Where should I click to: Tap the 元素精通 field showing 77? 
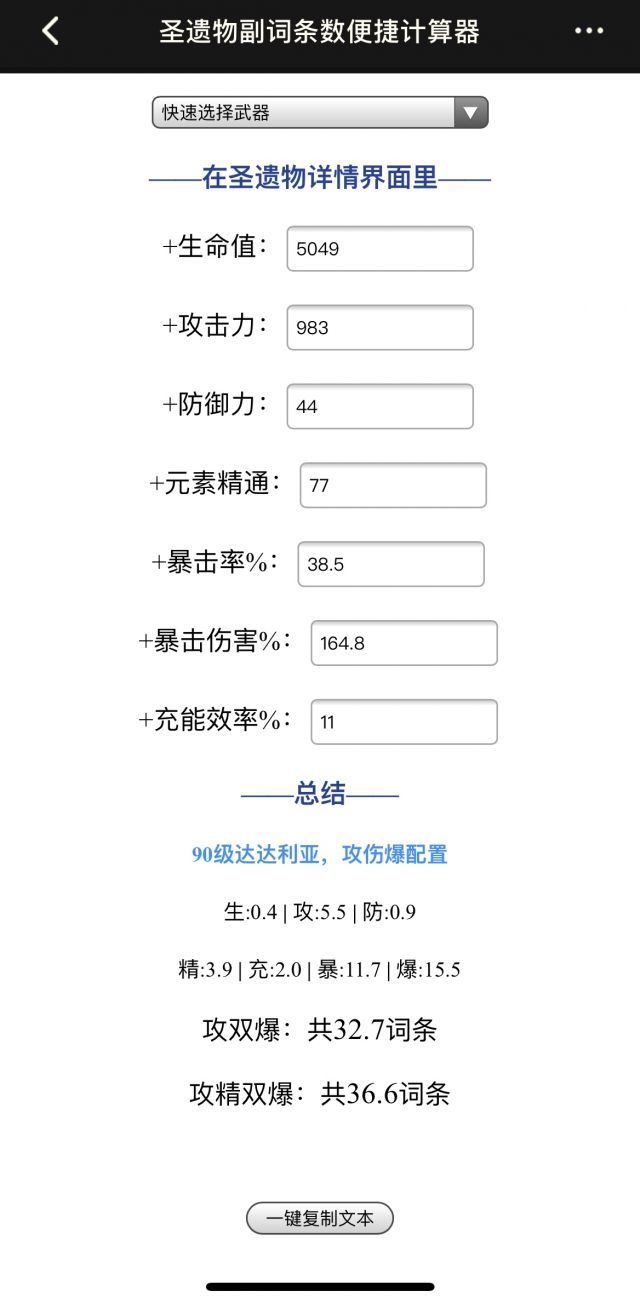[x=393, y=486]
